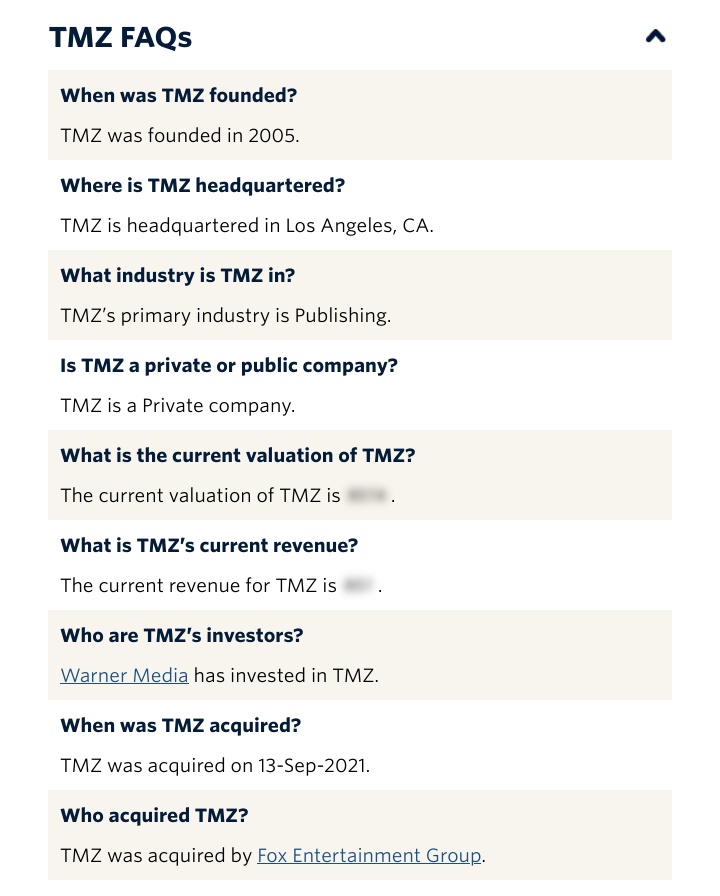The height and width of the screenshot is (896, 720).
Task: Open the Warner Media investor link
Action: pyautogui.click(x=124, y=675)
